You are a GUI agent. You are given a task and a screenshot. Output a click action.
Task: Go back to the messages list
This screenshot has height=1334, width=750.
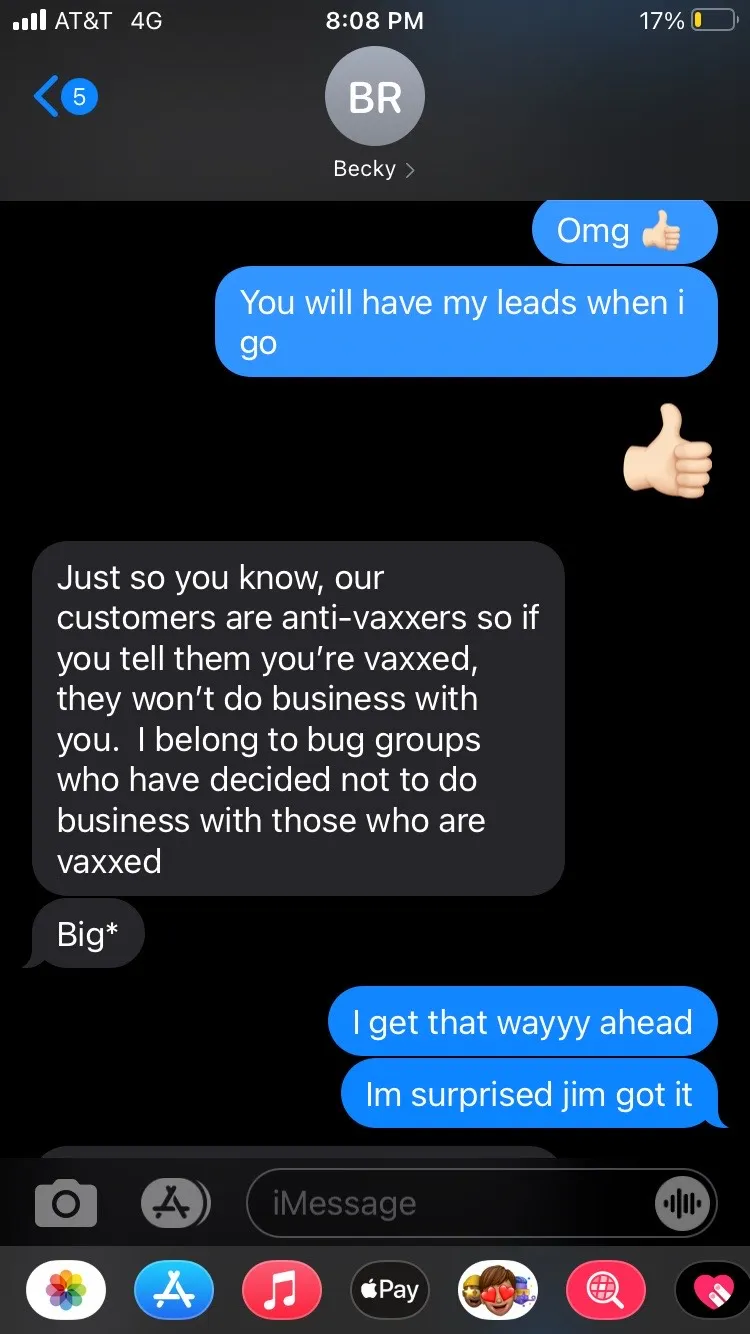point(62,98)
